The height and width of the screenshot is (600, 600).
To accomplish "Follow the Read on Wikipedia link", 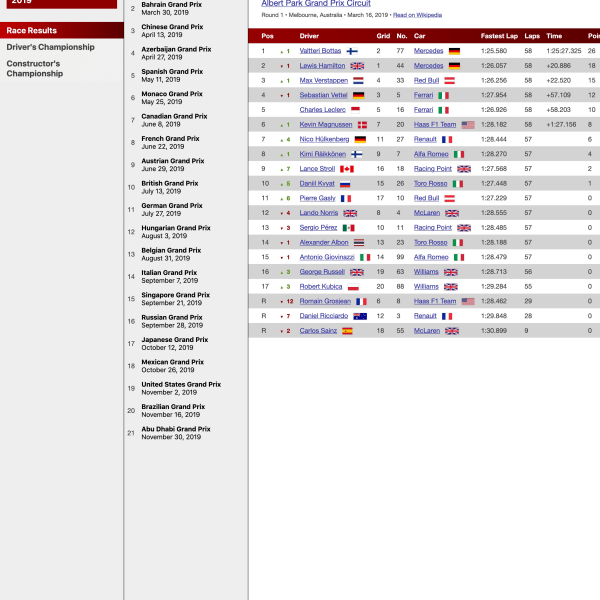I will (x=418, y=16).
